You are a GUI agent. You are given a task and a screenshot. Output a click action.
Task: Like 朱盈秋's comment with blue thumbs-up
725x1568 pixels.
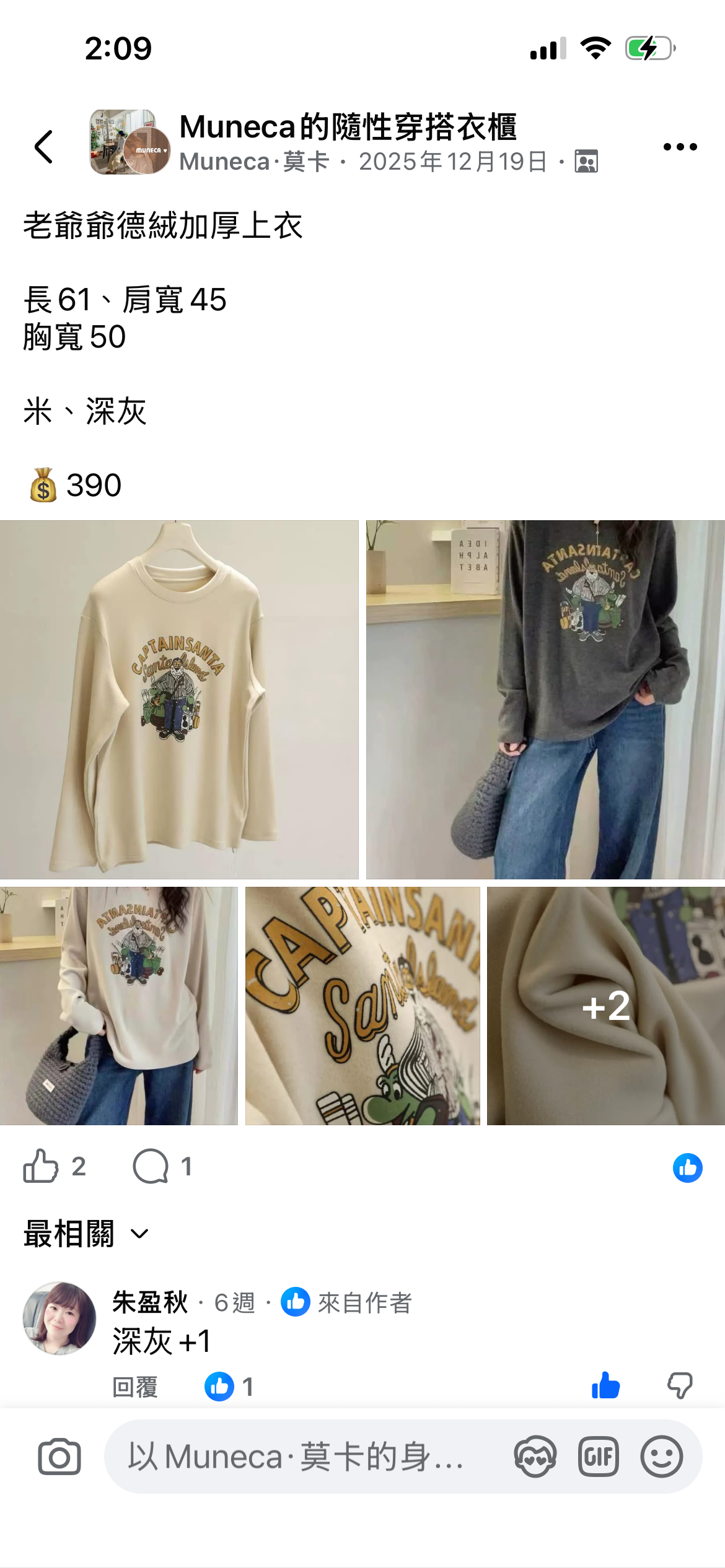click(605, 1385)
